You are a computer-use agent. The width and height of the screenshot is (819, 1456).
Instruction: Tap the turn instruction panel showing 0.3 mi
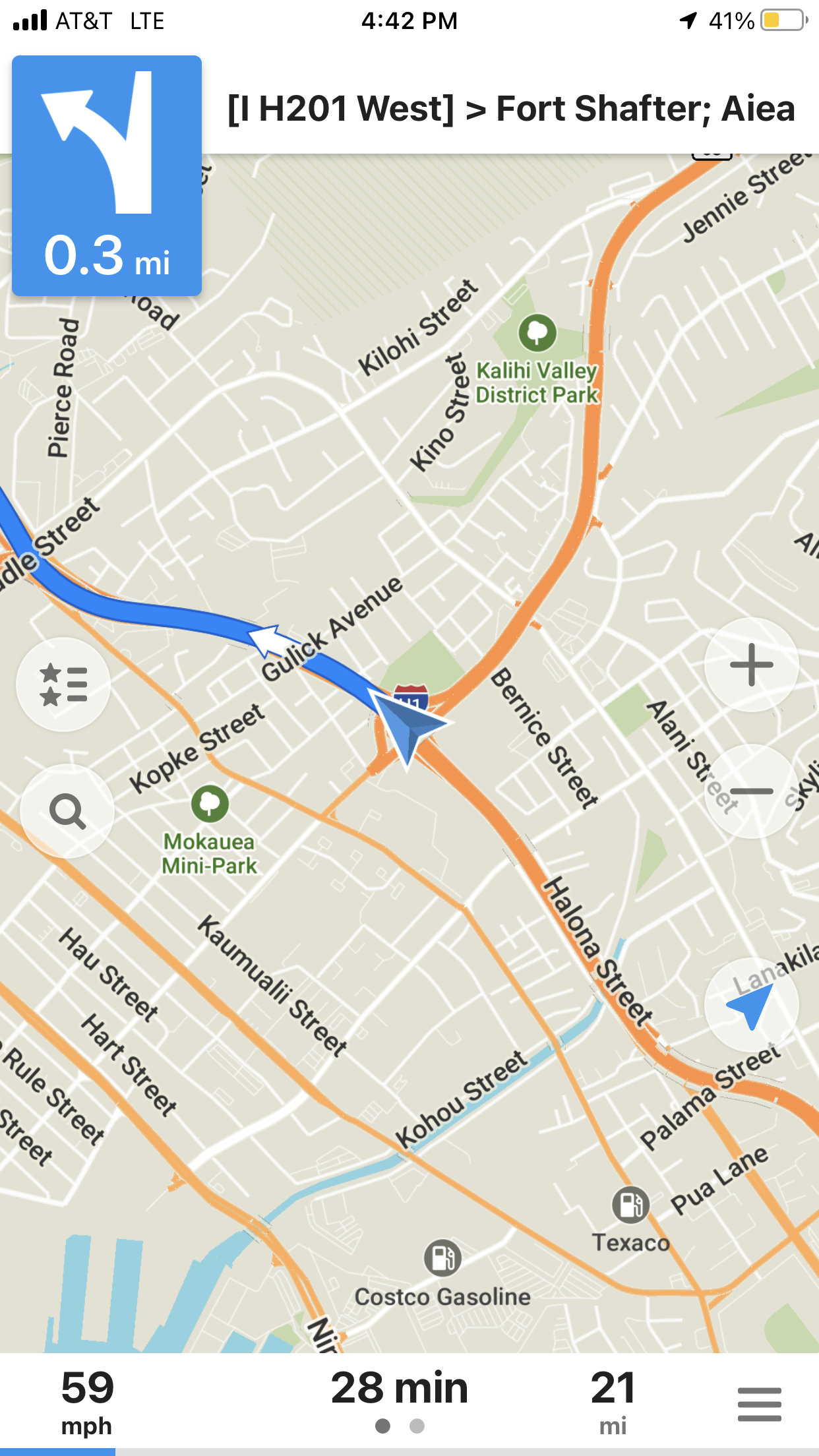click(x=107, y=175)
